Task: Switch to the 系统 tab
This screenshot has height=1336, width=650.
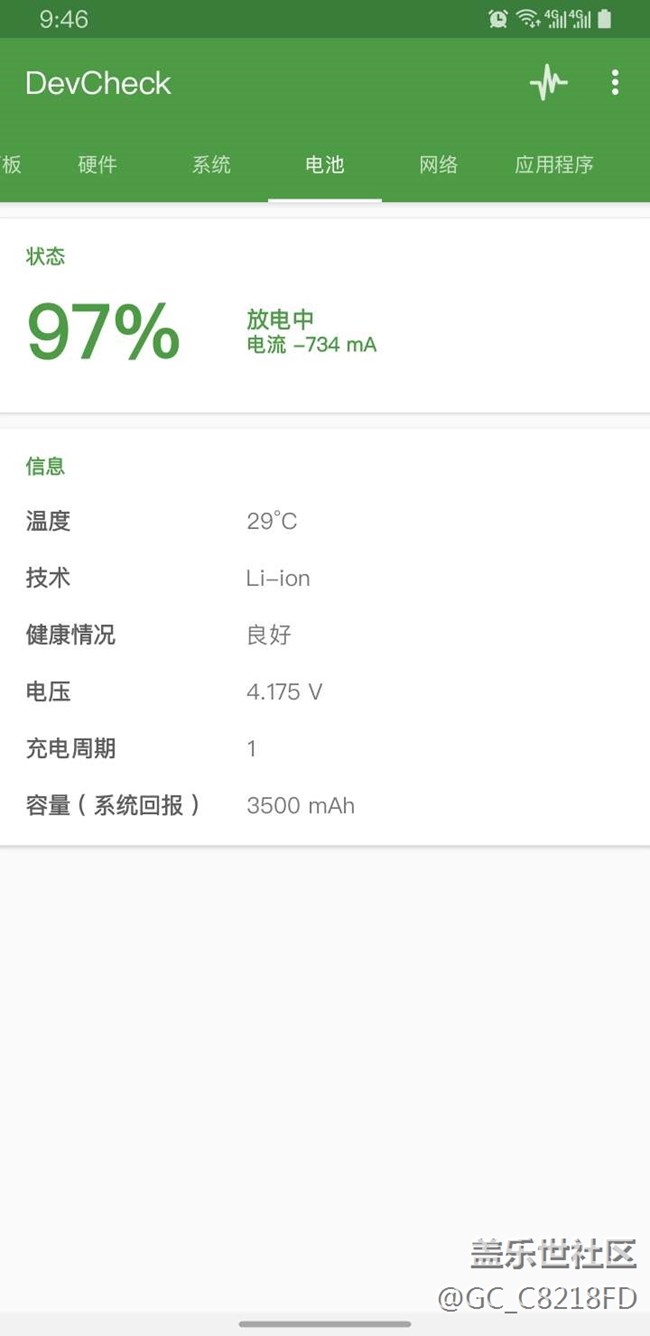Action: pos(211,165)
